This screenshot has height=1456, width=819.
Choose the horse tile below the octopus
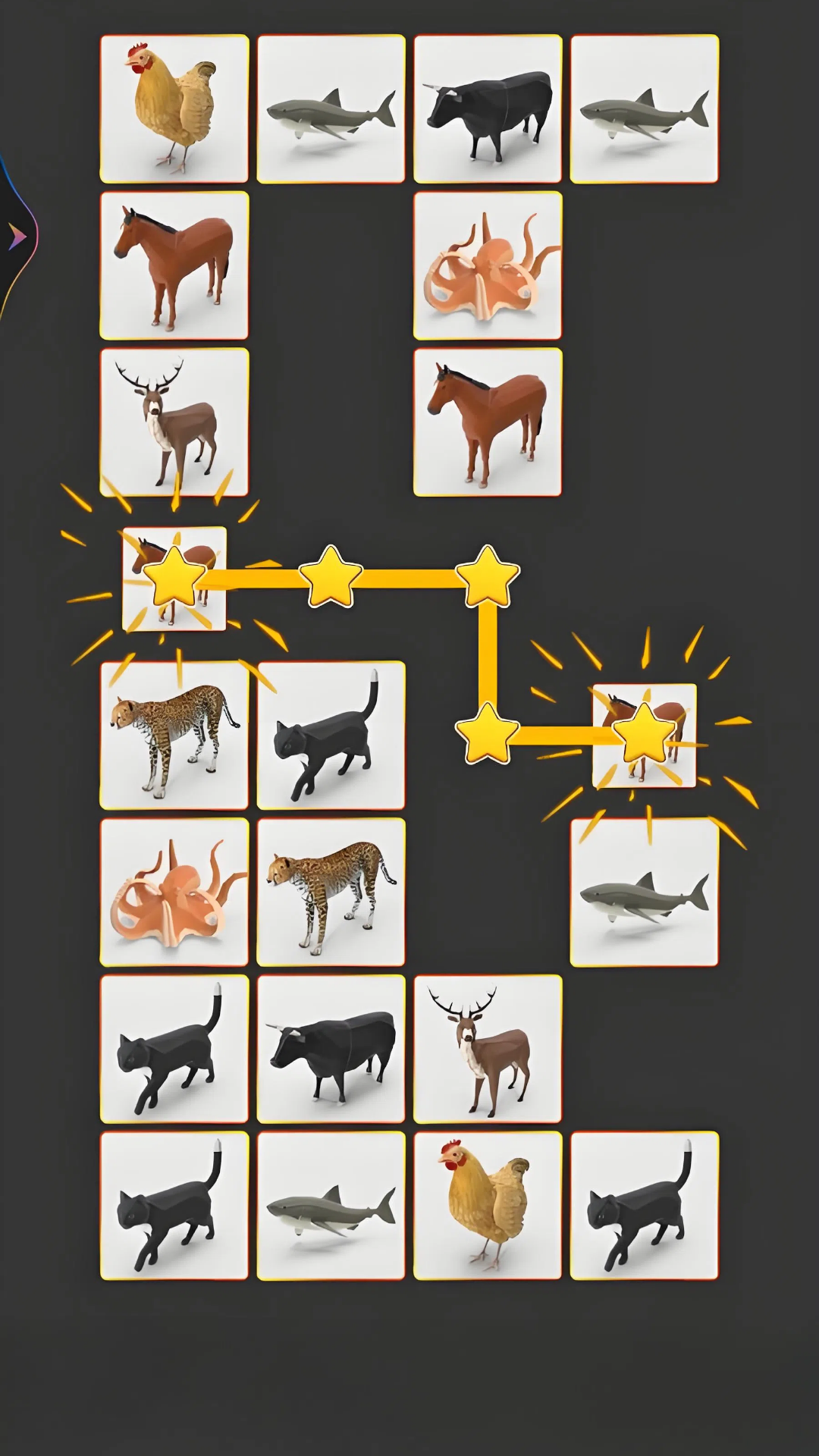[x=488, y=422]
